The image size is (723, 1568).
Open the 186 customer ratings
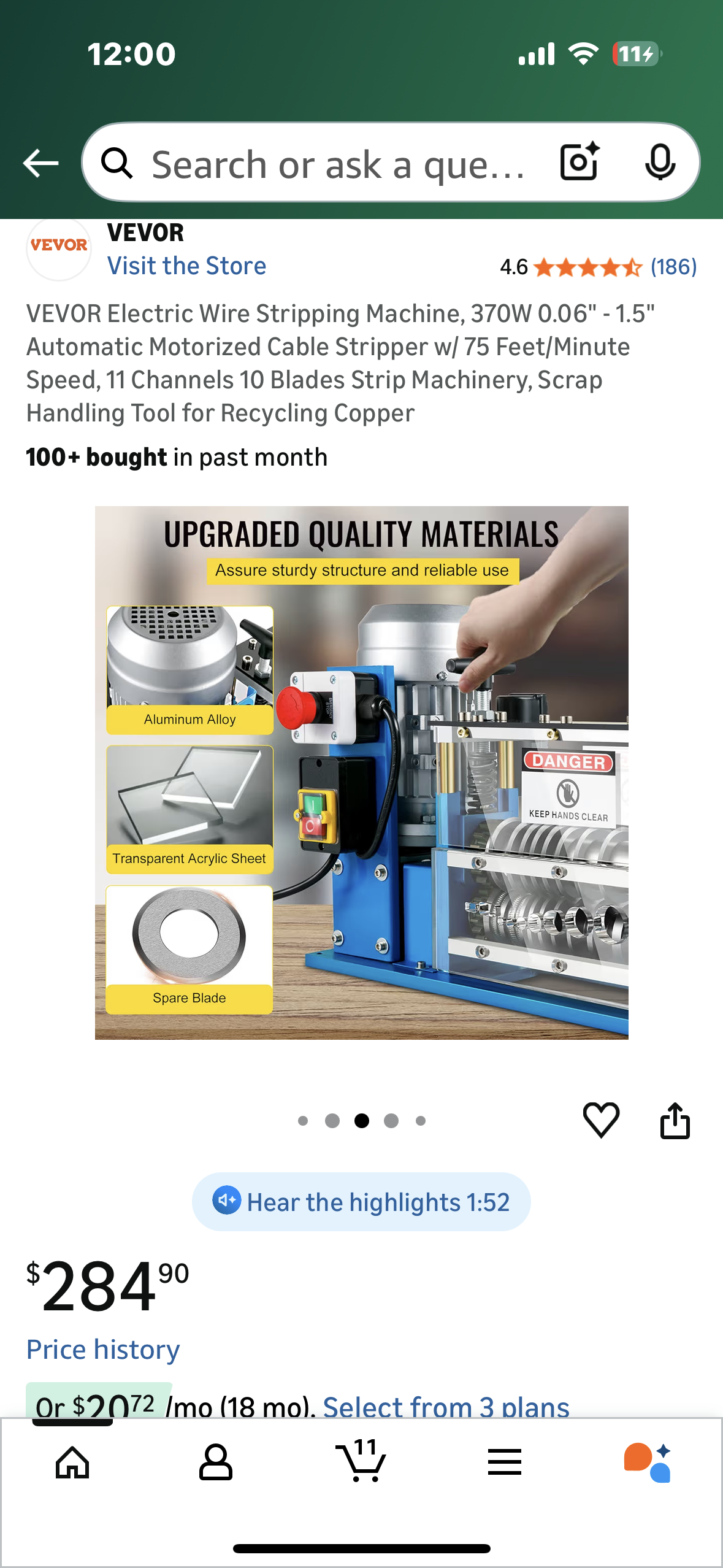(x=673, y=267)
